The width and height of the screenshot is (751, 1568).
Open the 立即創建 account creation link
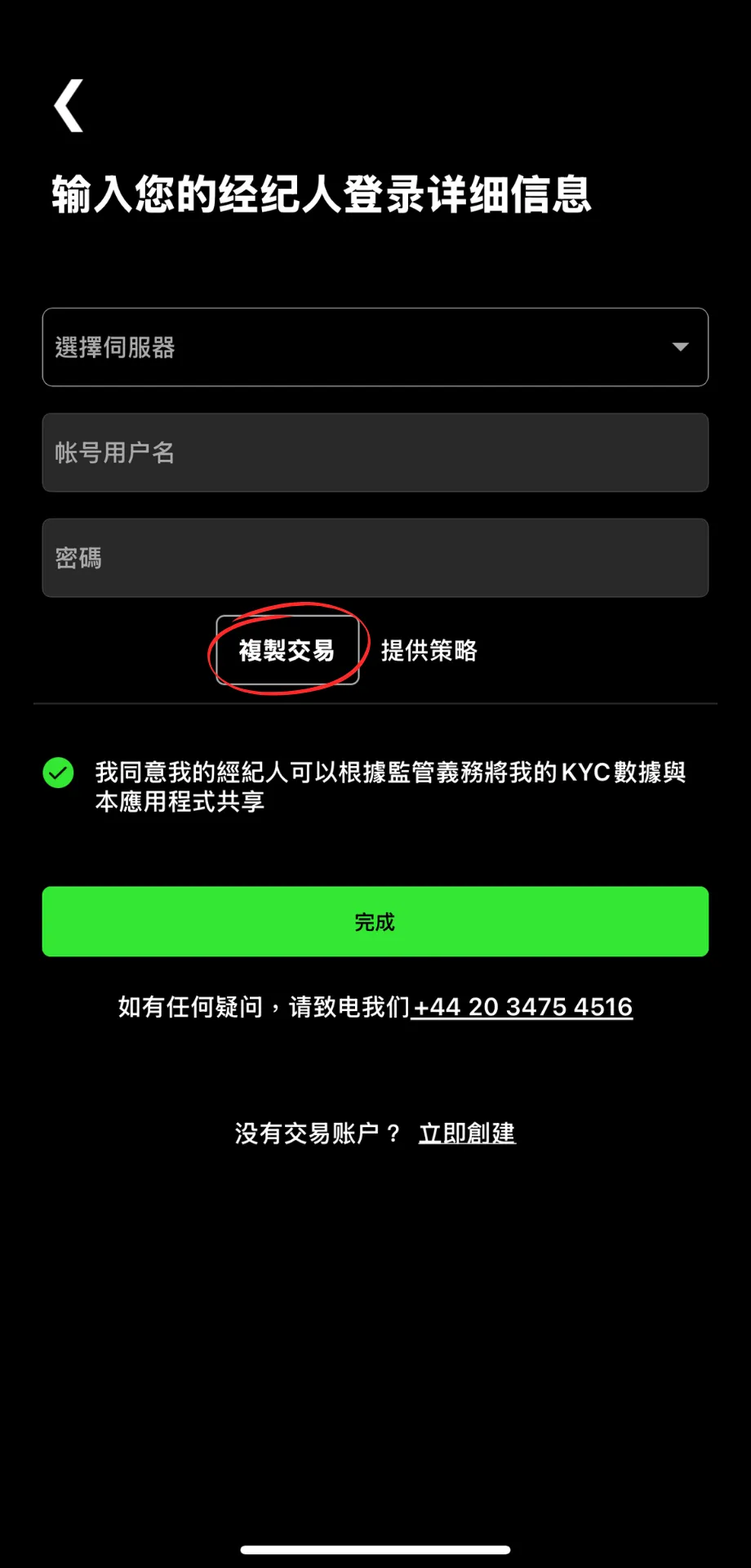click(x=467, y=1133)
